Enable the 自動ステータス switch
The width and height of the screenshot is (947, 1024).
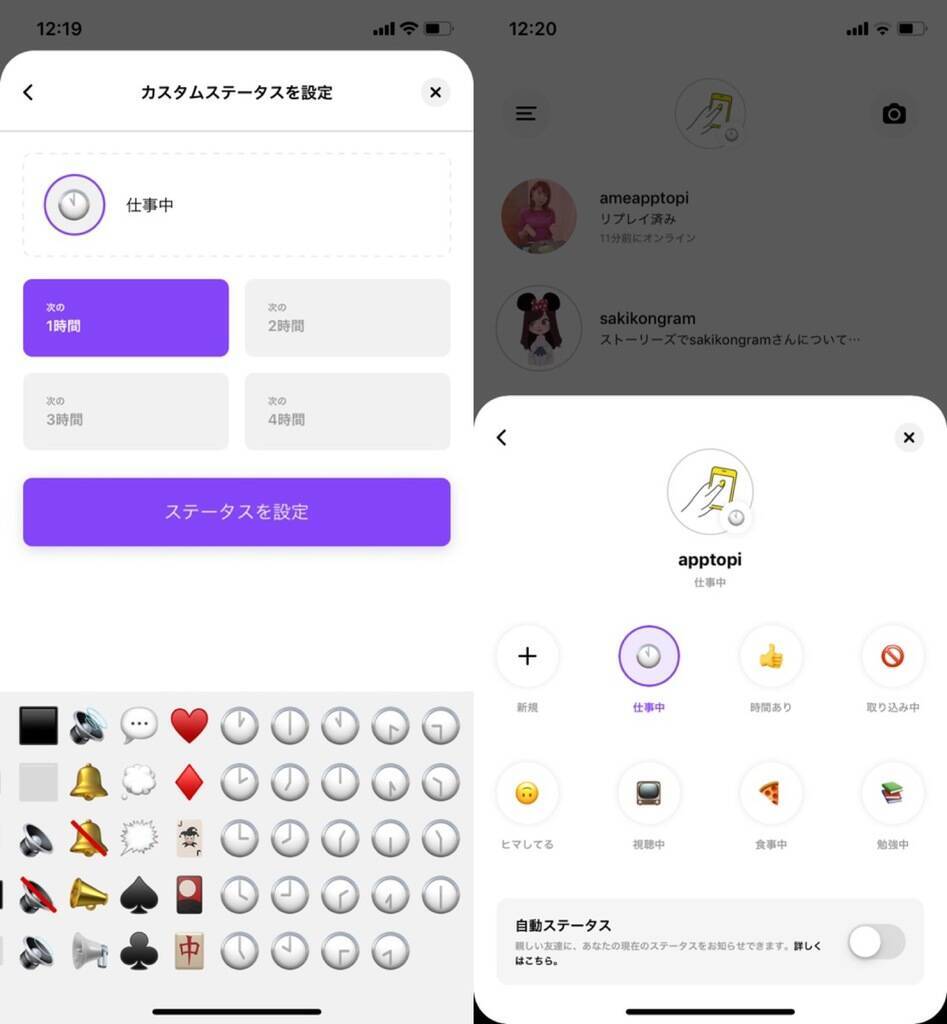tap(875, 942)
